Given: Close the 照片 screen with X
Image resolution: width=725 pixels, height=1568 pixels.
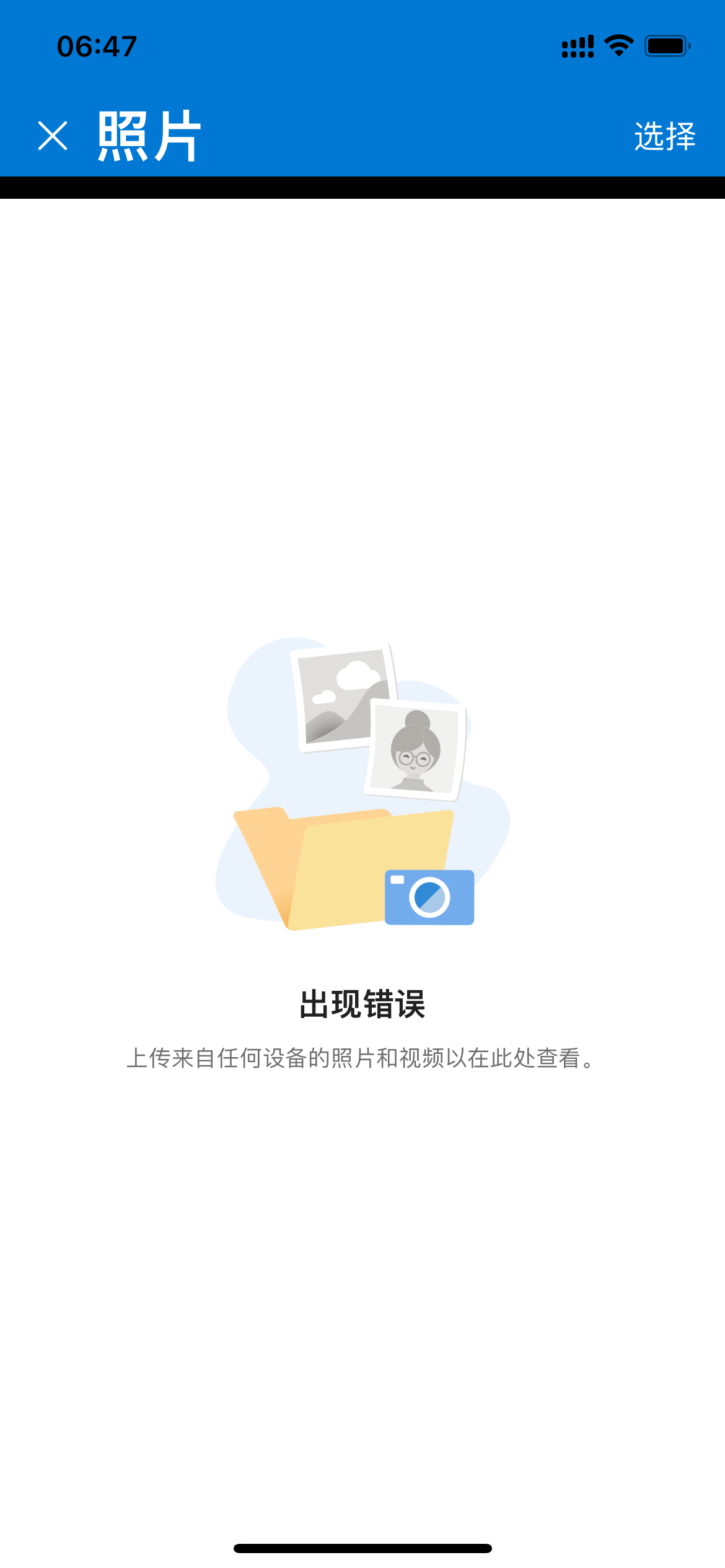Looking at the screenshot, I should point(53,136).
